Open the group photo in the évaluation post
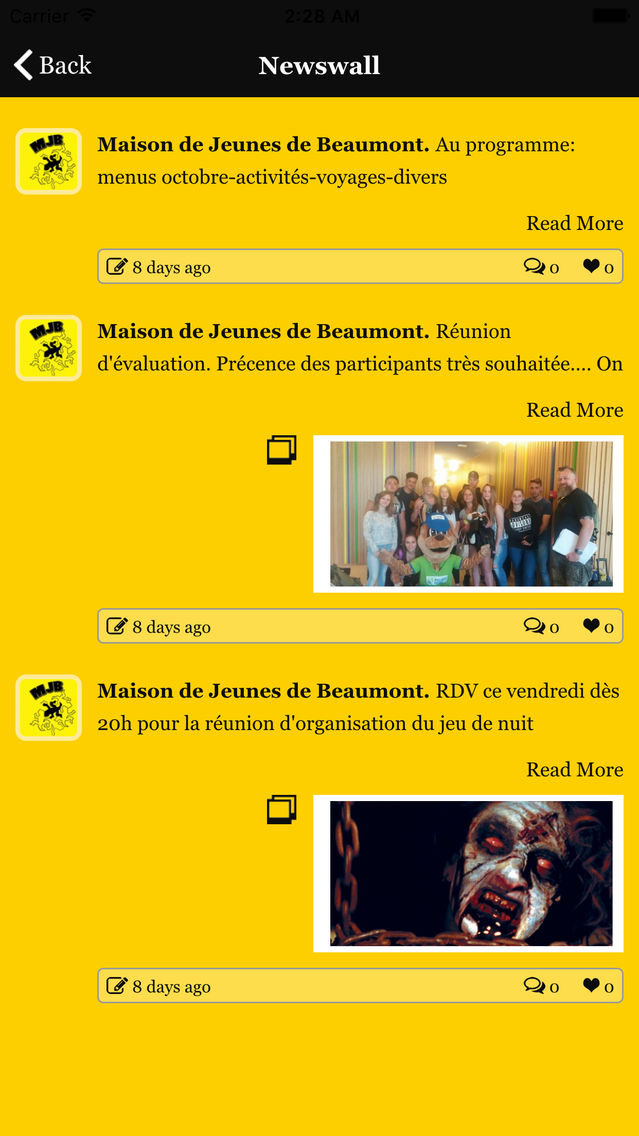Image resolution: width=639 pixels, height=1136 pixels. [x=468, y=514]
